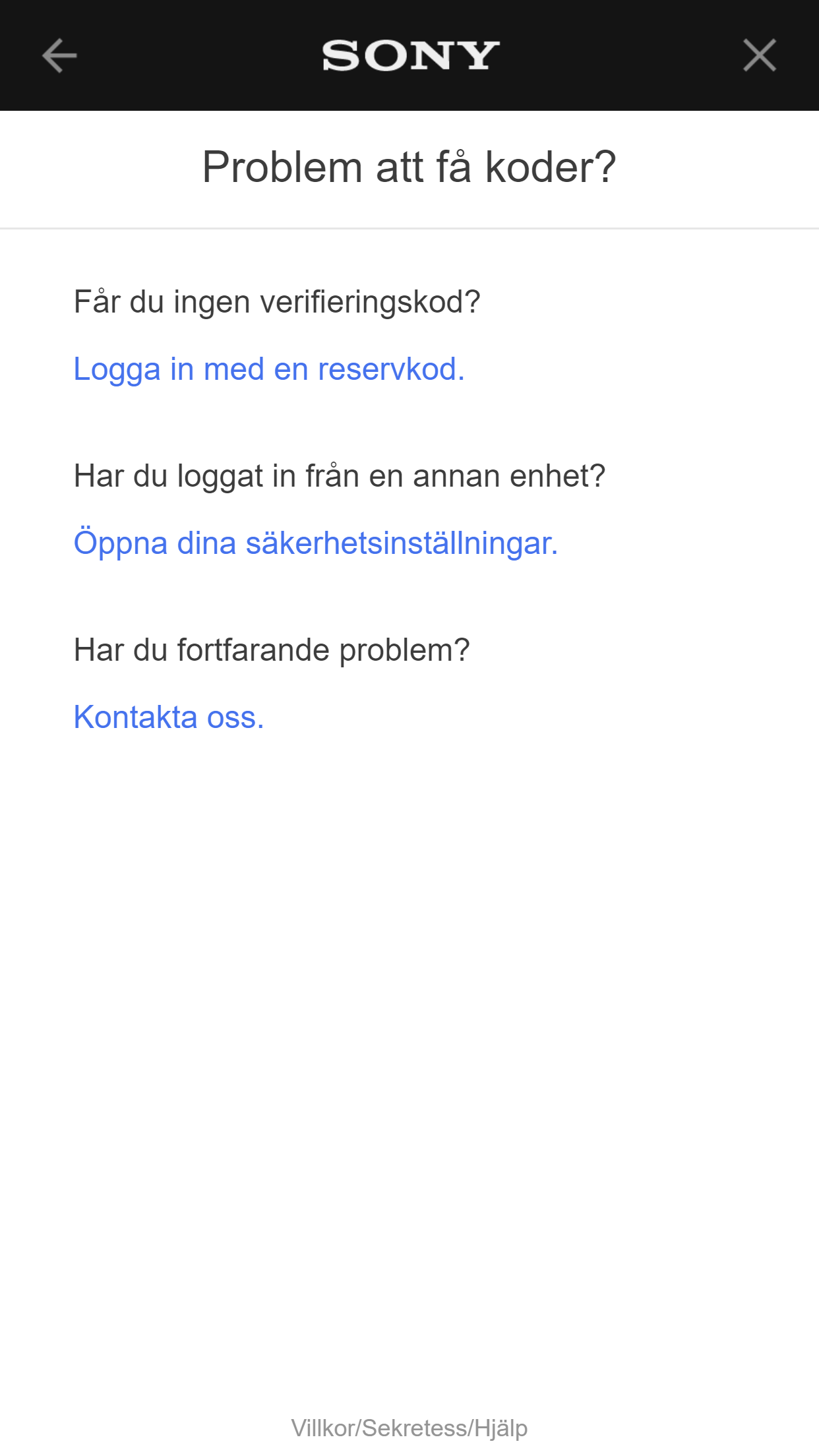Close the Sony help page
This screenshot has height=1456, width=819.
pos(759,55)
